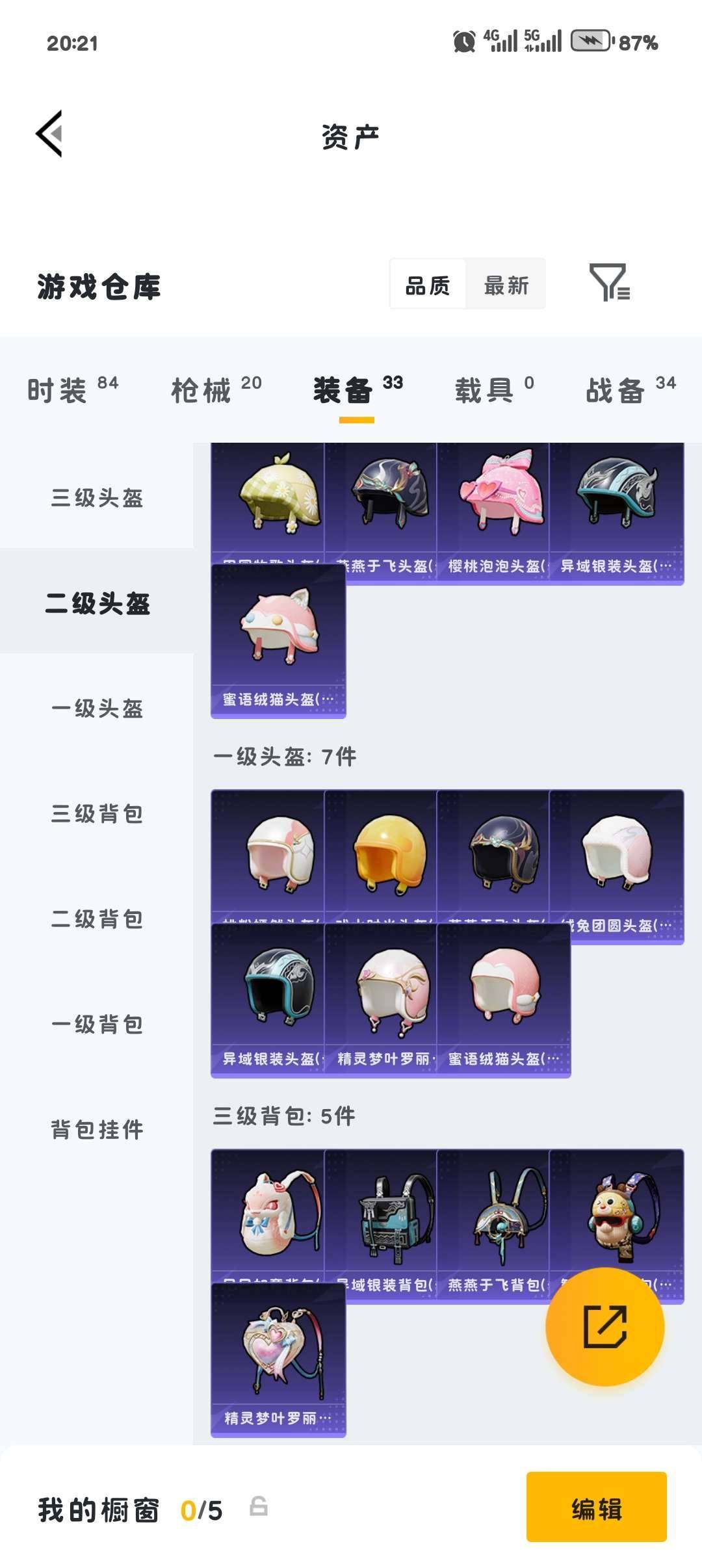The height and width of the screenshot is (1568, 702).
Task: Tap the yellow share floating button
Action: click(x=604, y=1326)
